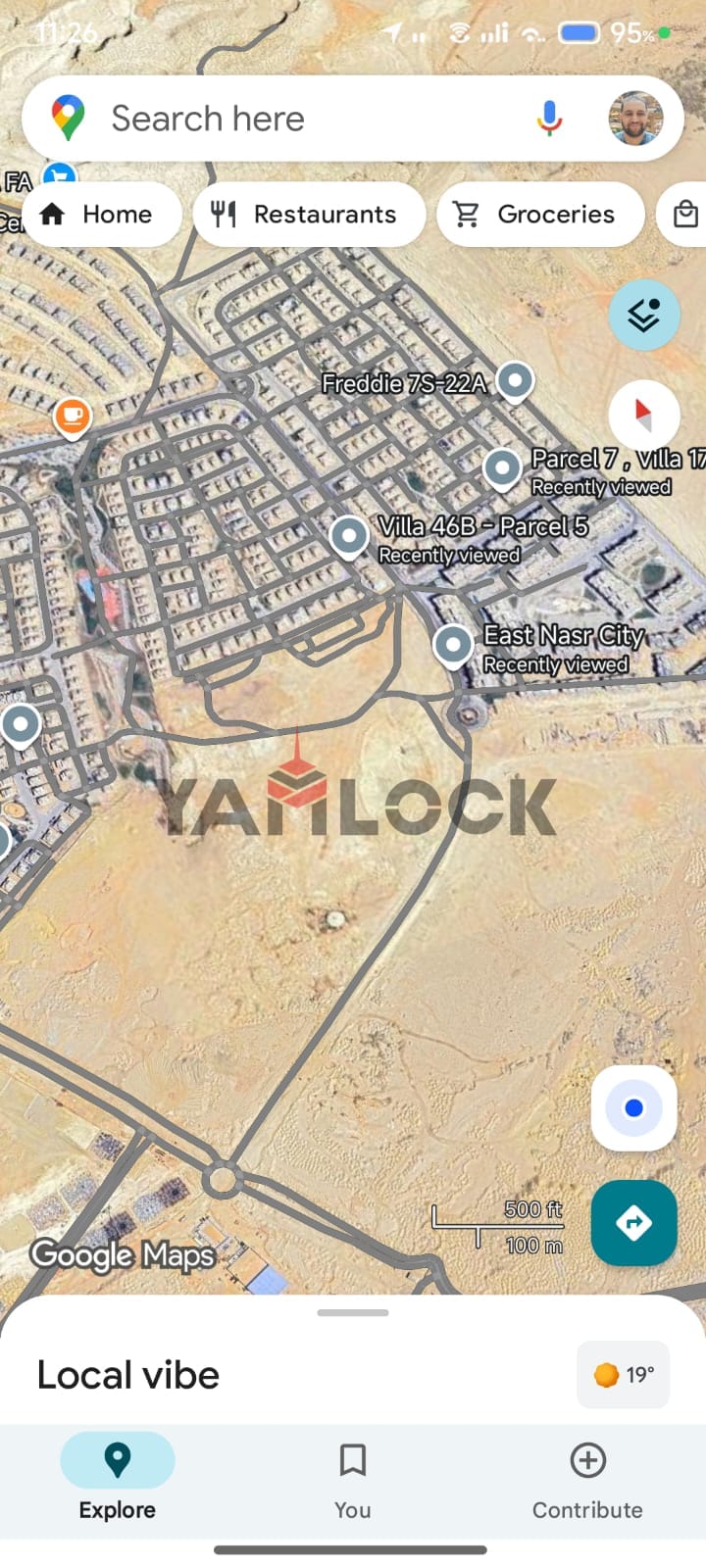Check the 19° weather chip
This screenshot has width=706, height=1568.
[x=623, y=1374]
